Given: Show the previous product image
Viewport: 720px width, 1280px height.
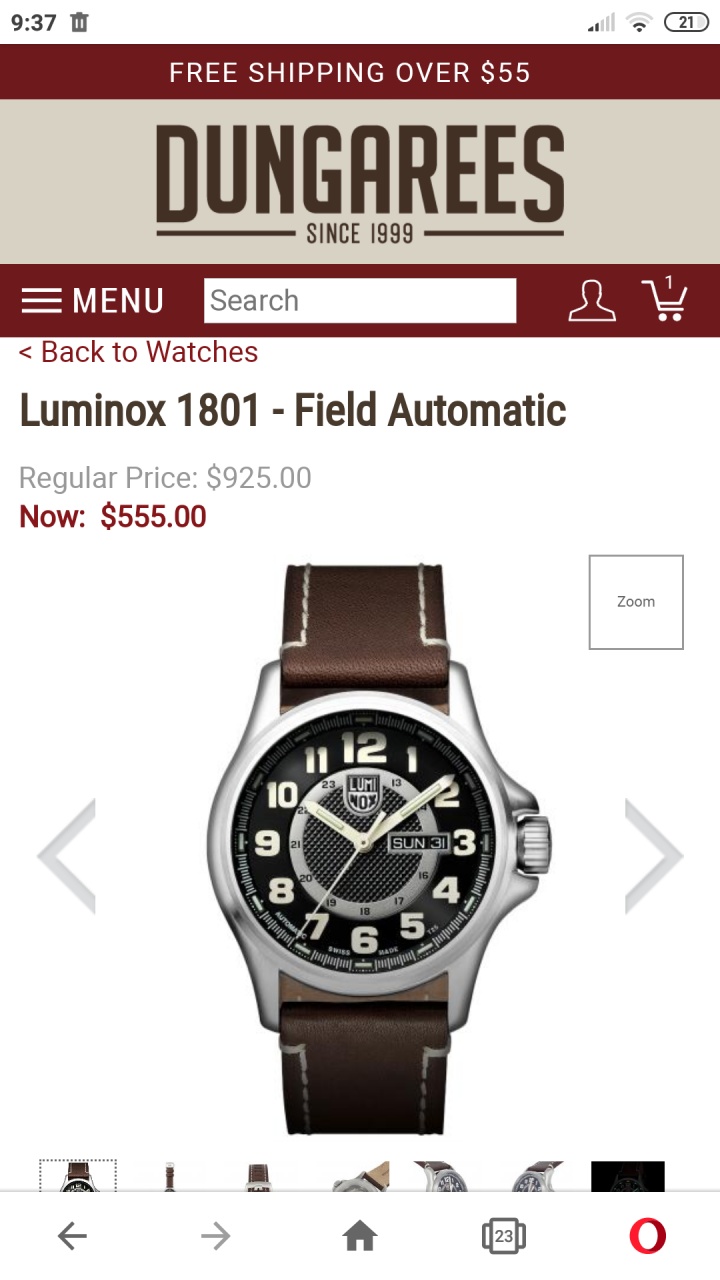Looking at the screenshot, I should [x=66, y=856].
